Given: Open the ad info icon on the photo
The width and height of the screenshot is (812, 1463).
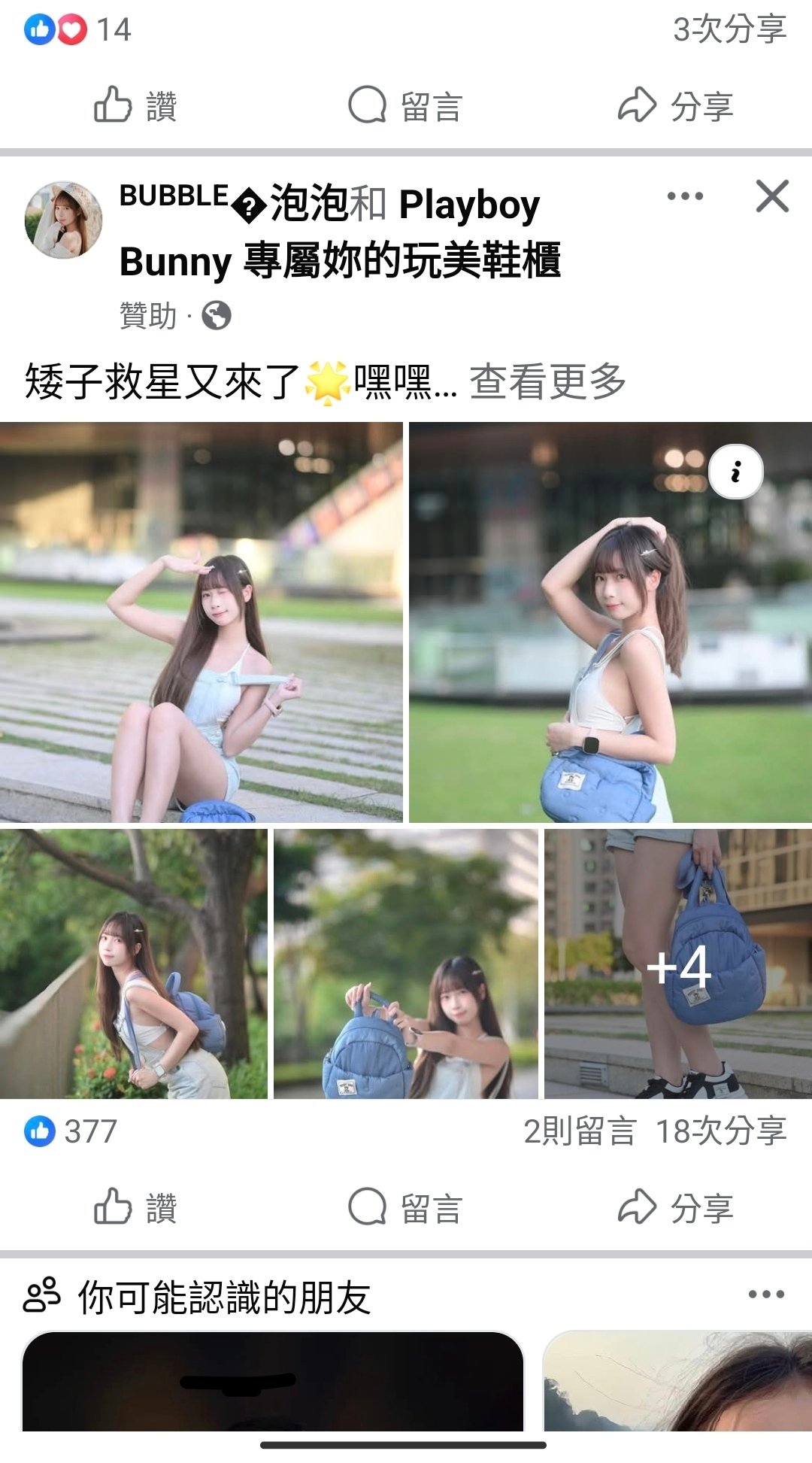Looking at the screenshot, I should [x=735, y=472].
